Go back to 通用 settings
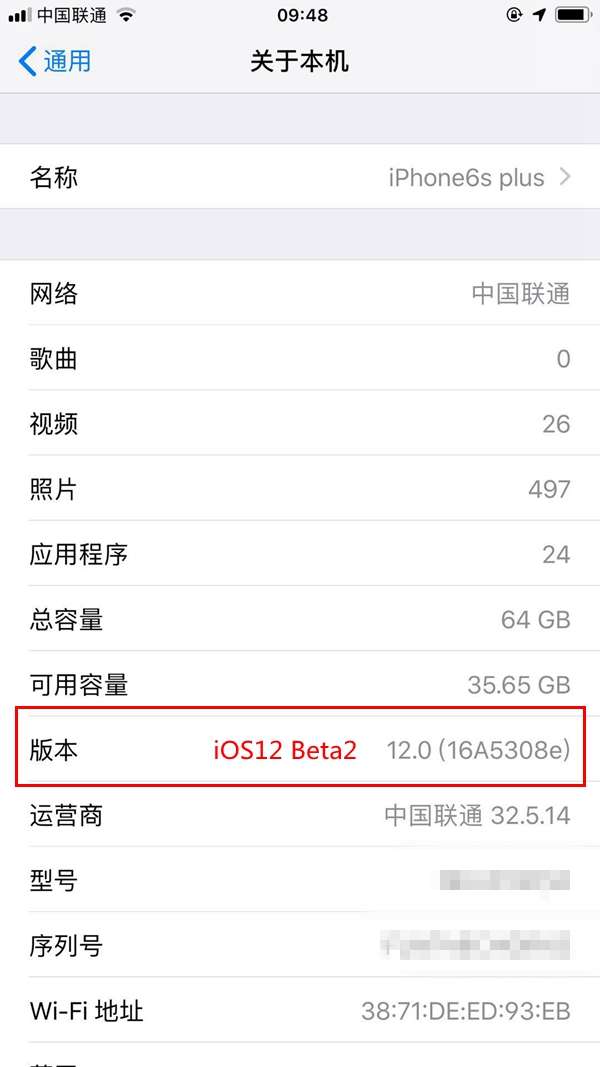Viewport: 600px width, 1067px height. (55, 61)
